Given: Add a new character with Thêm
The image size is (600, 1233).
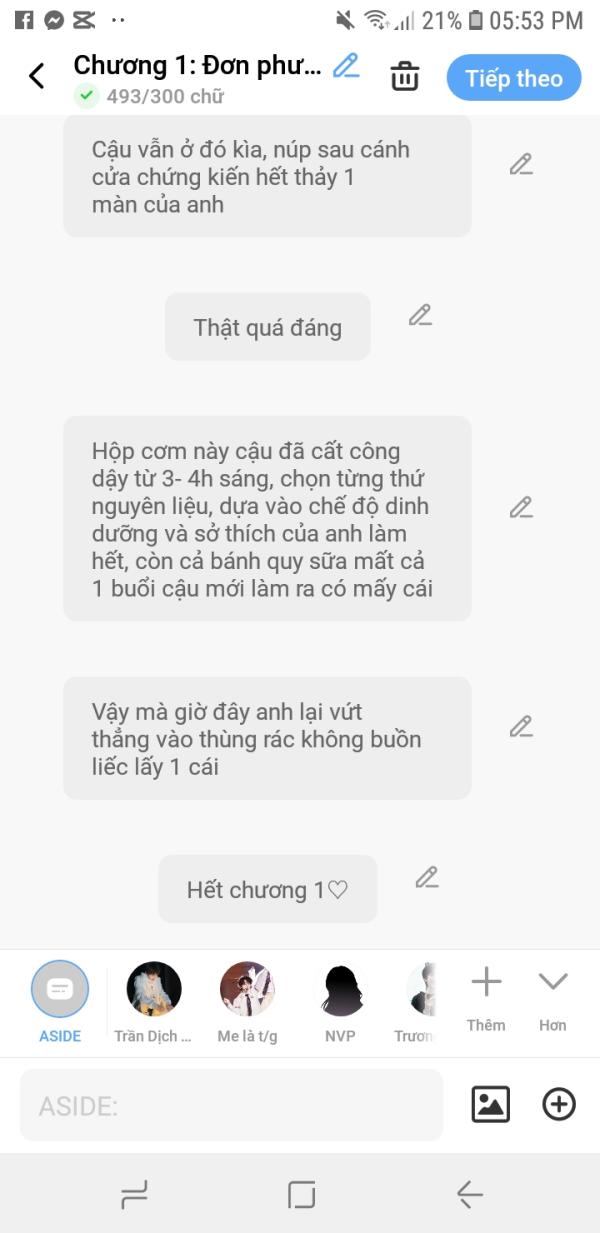Looking at the screenshot, I should tap(486, 998).
